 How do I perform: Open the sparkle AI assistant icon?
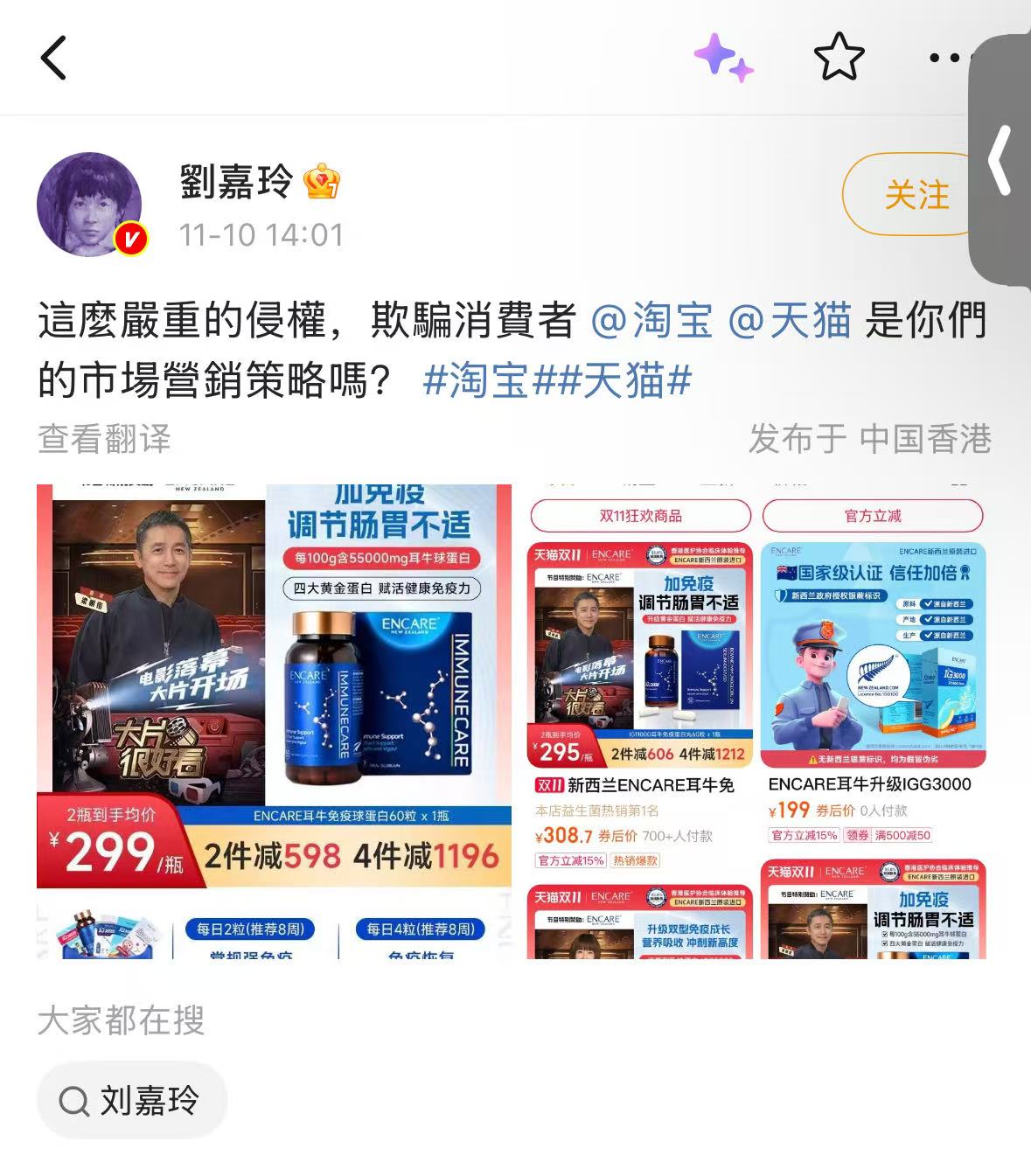[723, 58]
